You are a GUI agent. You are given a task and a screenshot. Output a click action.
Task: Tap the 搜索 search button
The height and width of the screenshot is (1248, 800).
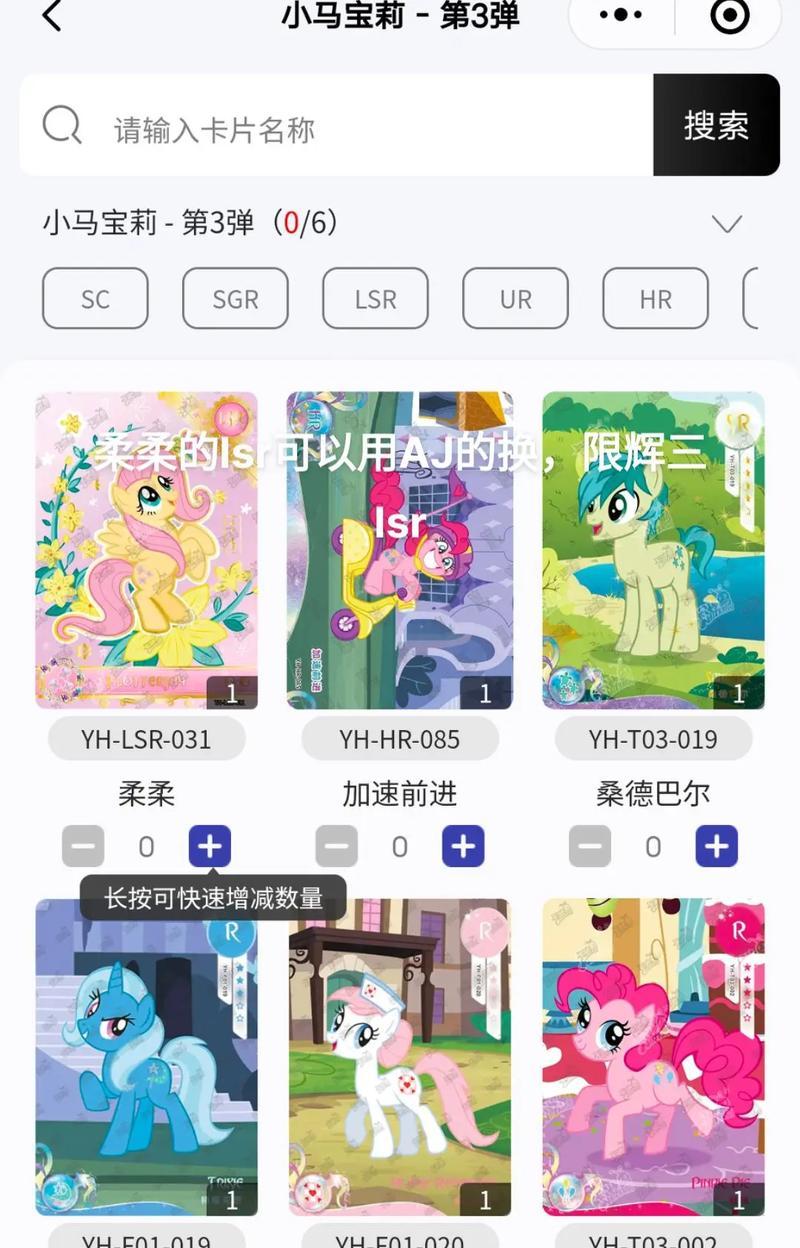pyautogui.click(x=716, y=126)
